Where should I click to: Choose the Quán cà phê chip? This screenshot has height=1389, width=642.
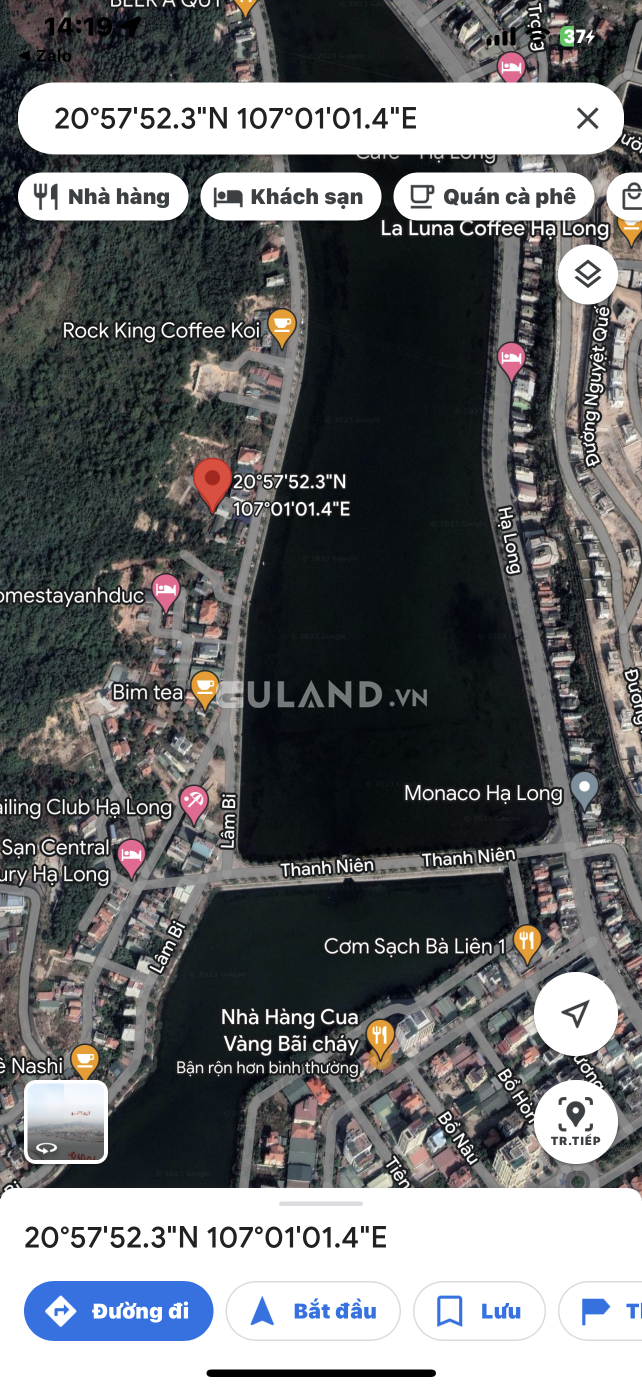coord(494,197)
